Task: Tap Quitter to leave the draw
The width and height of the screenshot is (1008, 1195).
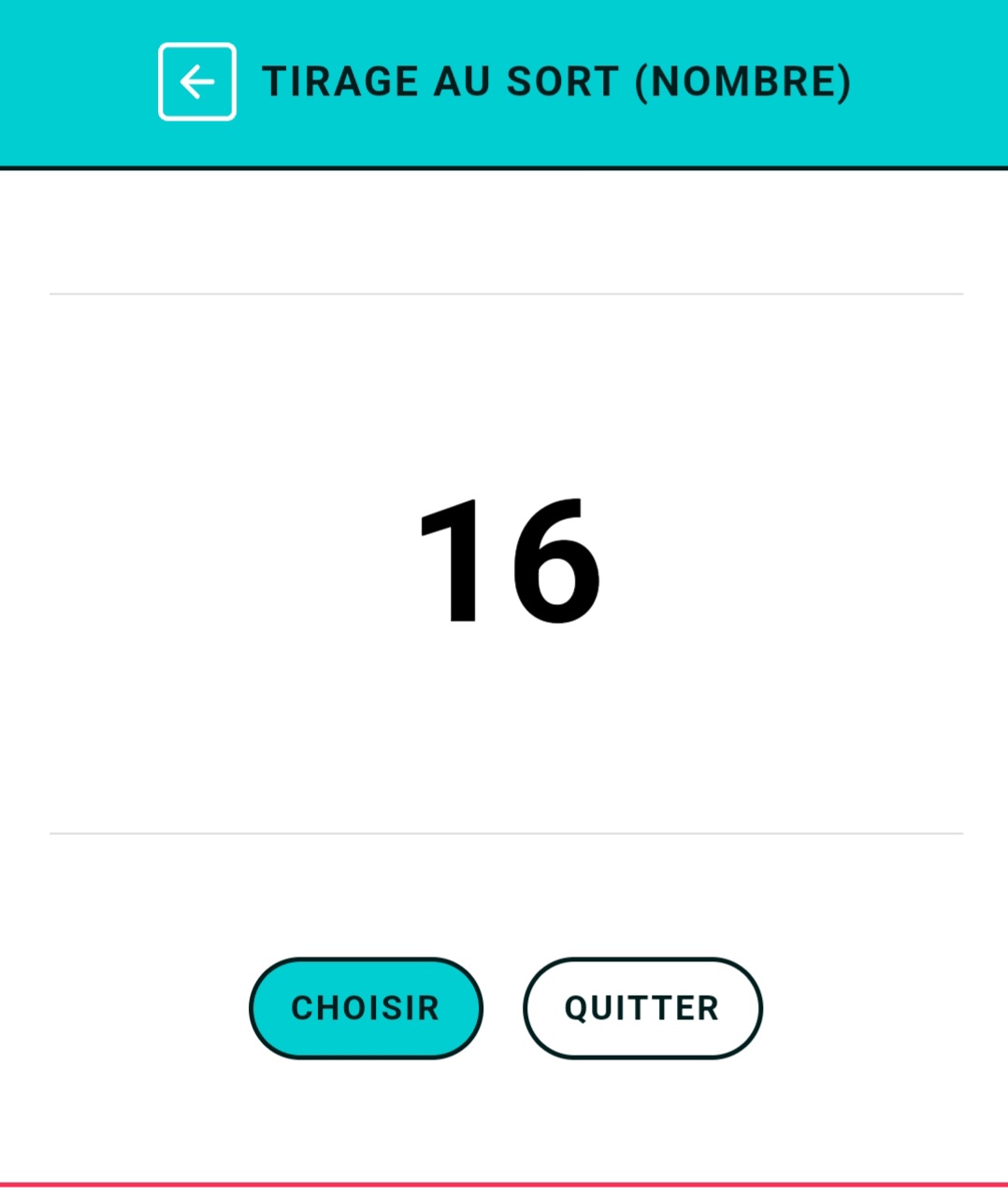Action: (x=642, y=1008)
